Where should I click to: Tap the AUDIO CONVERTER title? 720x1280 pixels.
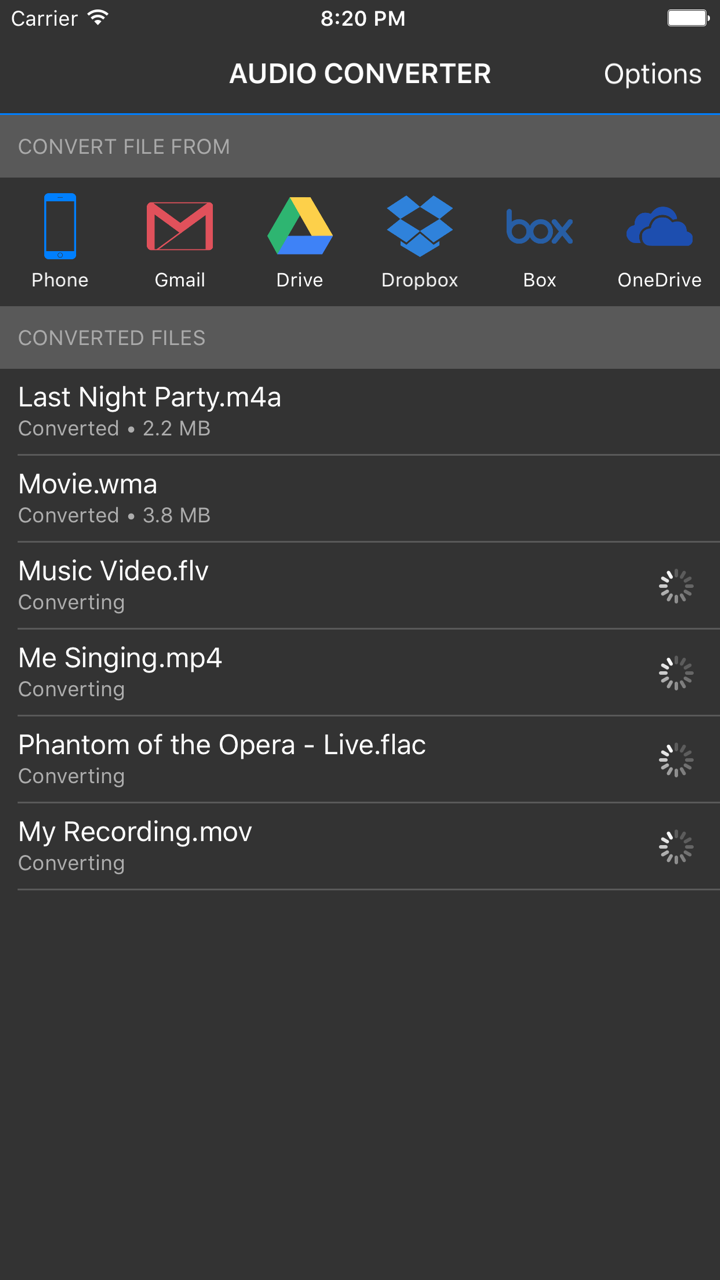click(x=360, y=74)
